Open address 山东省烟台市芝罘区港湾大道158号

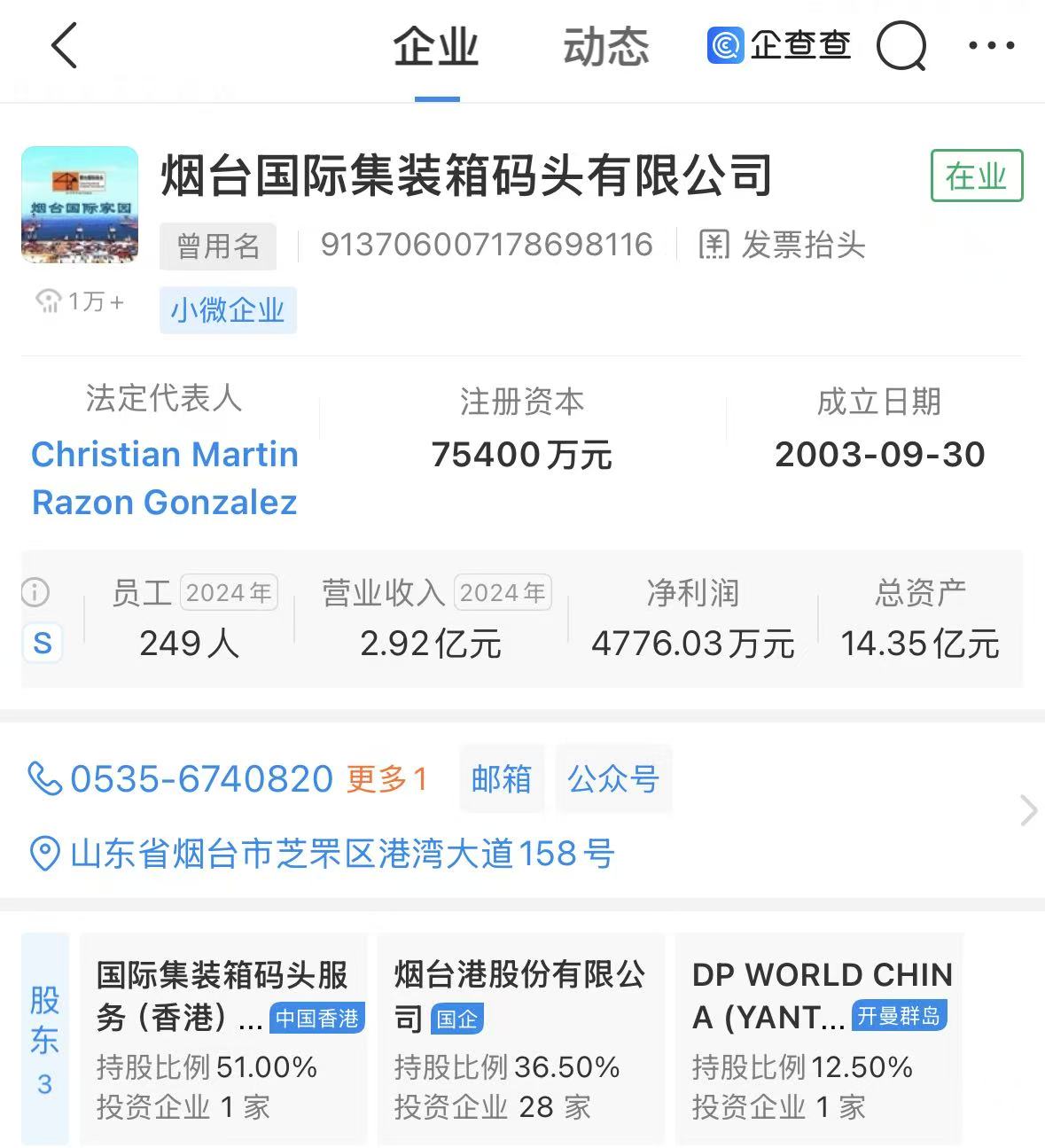tap(341, 855)
